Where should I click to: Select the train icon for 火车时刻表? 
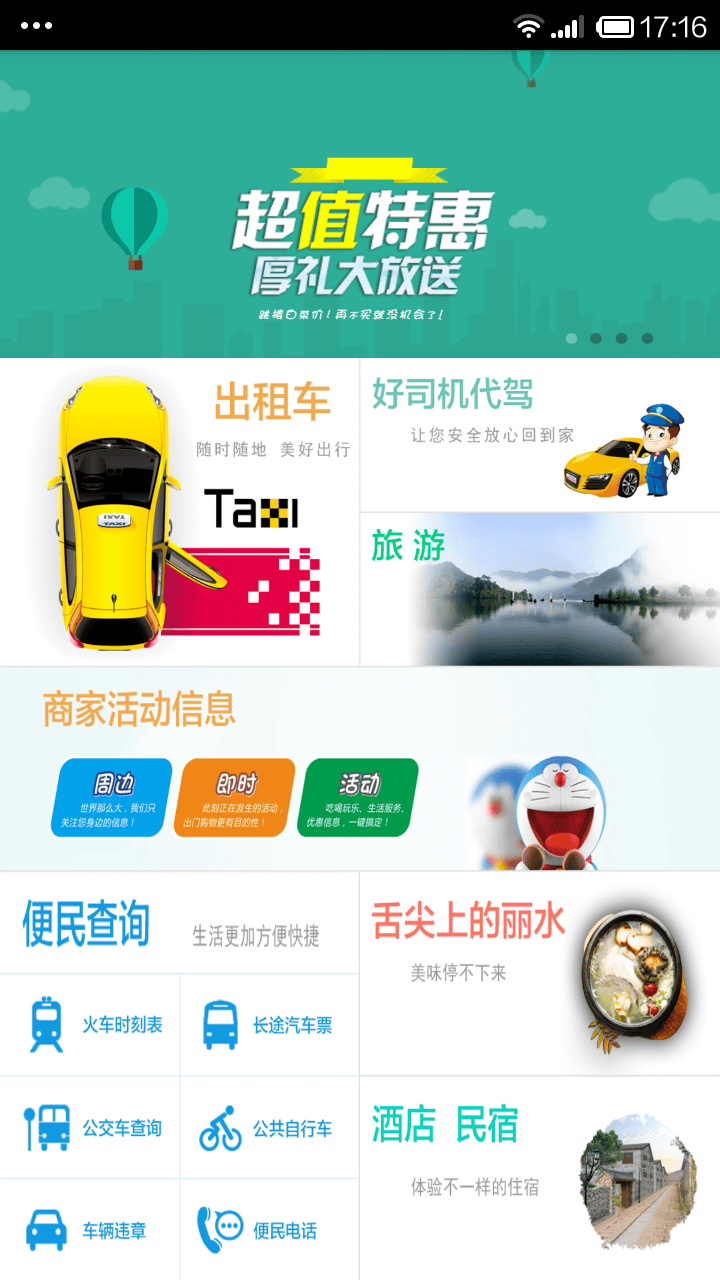click(x=47, y=1024)
